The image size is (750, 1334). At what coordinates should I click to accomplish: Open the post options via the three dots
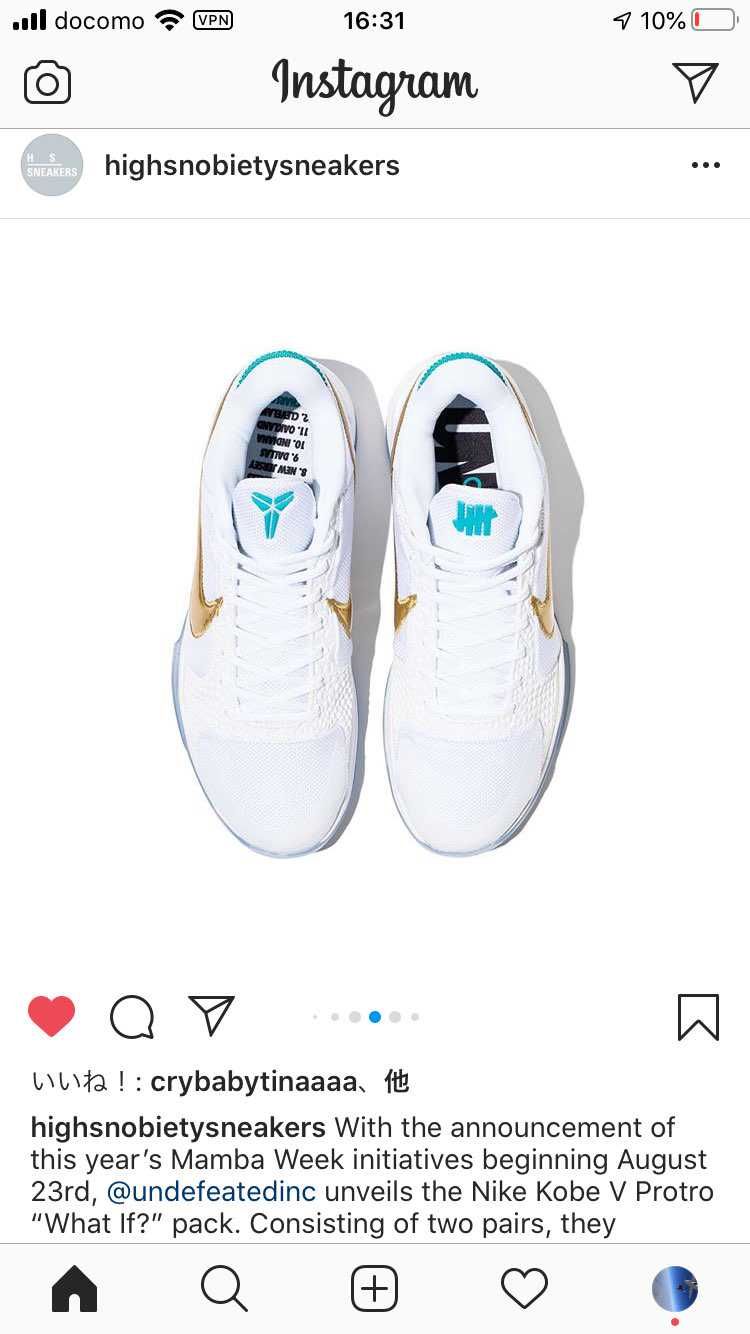point(706,164)
